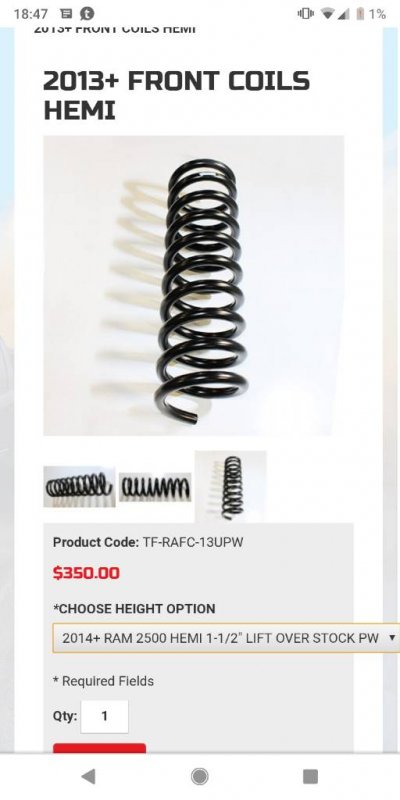Open recent apps overview
The image size is (400, 800).
coord(310,777)
